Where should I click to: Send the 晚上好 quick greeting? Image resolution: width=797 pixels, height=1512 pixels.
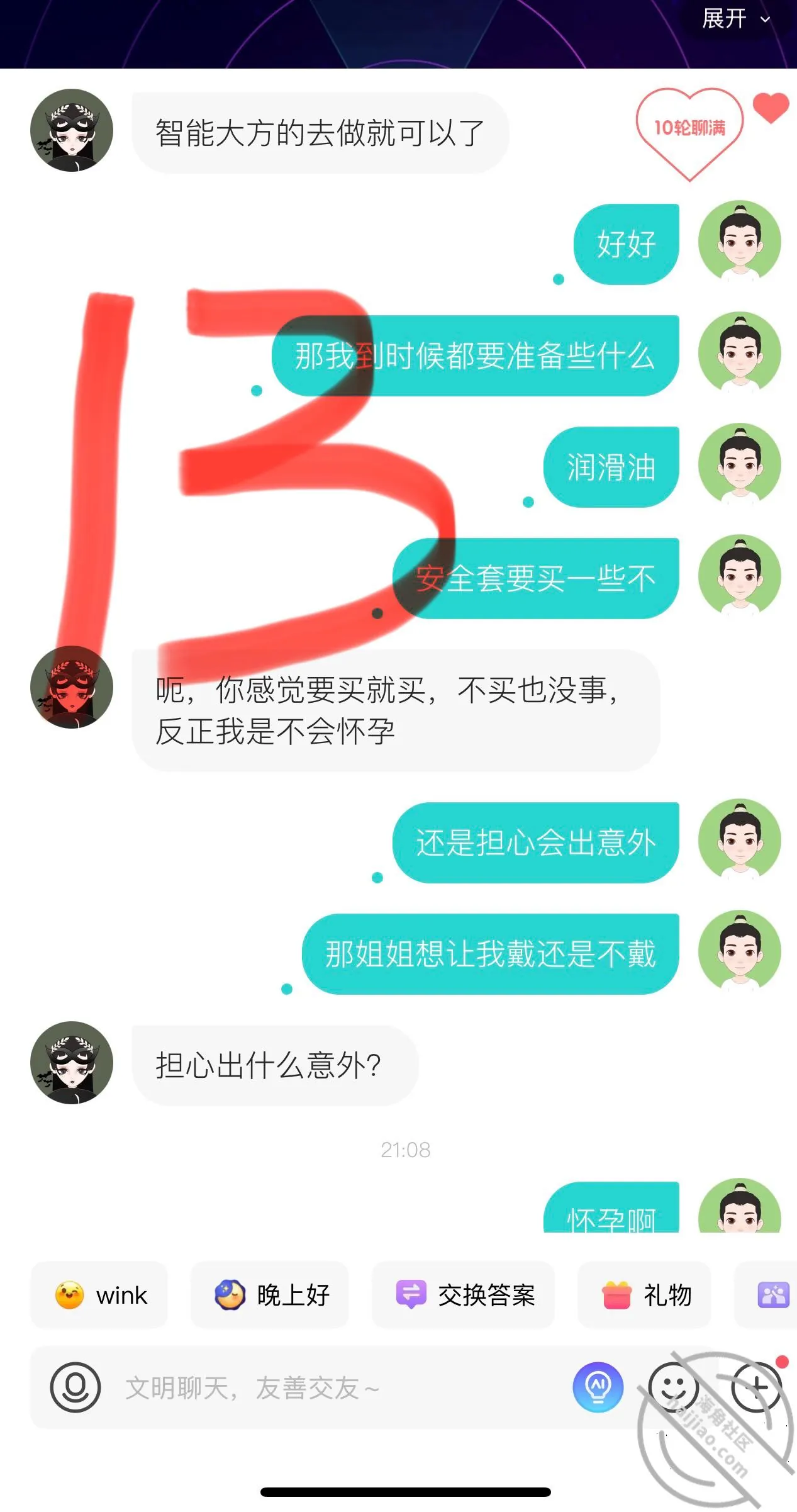tap(270, 1296)
